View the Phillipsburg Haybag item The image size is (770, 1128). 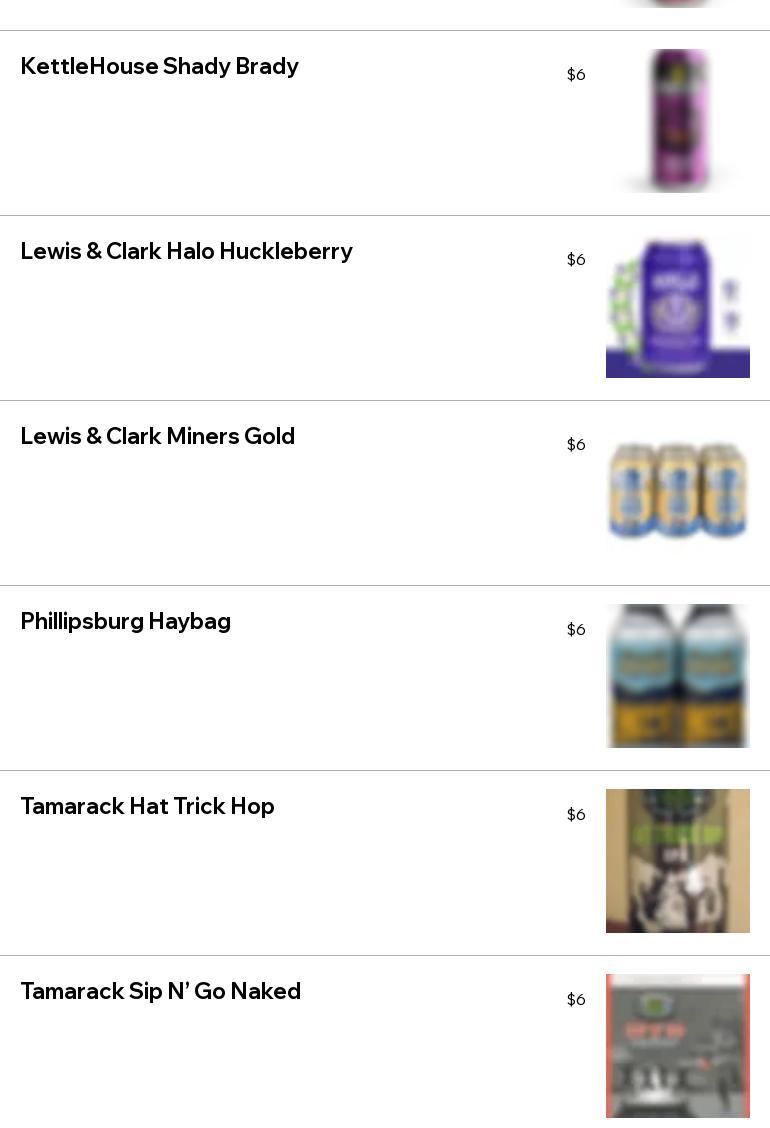[126, 622]
